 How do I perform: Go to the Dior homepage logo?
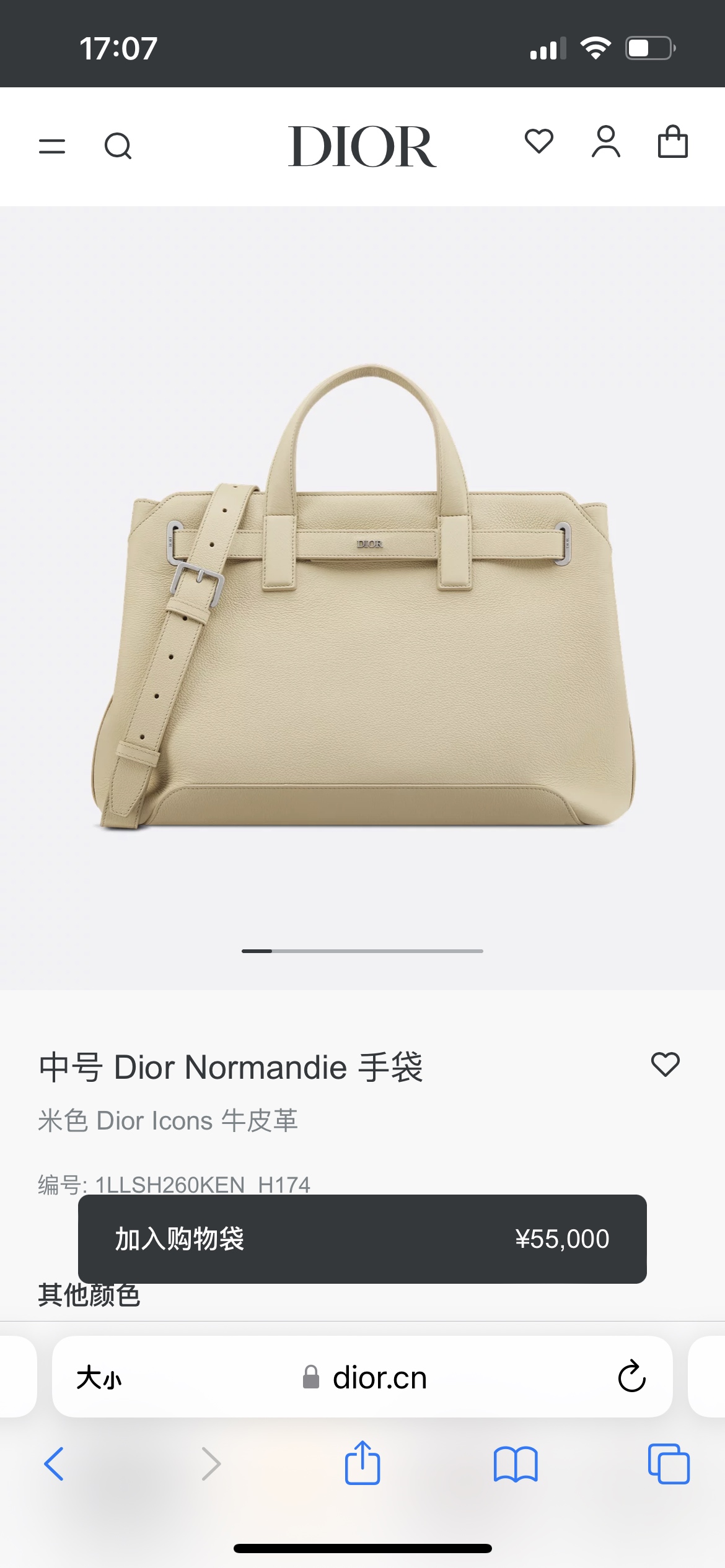(x=362, y=146)
